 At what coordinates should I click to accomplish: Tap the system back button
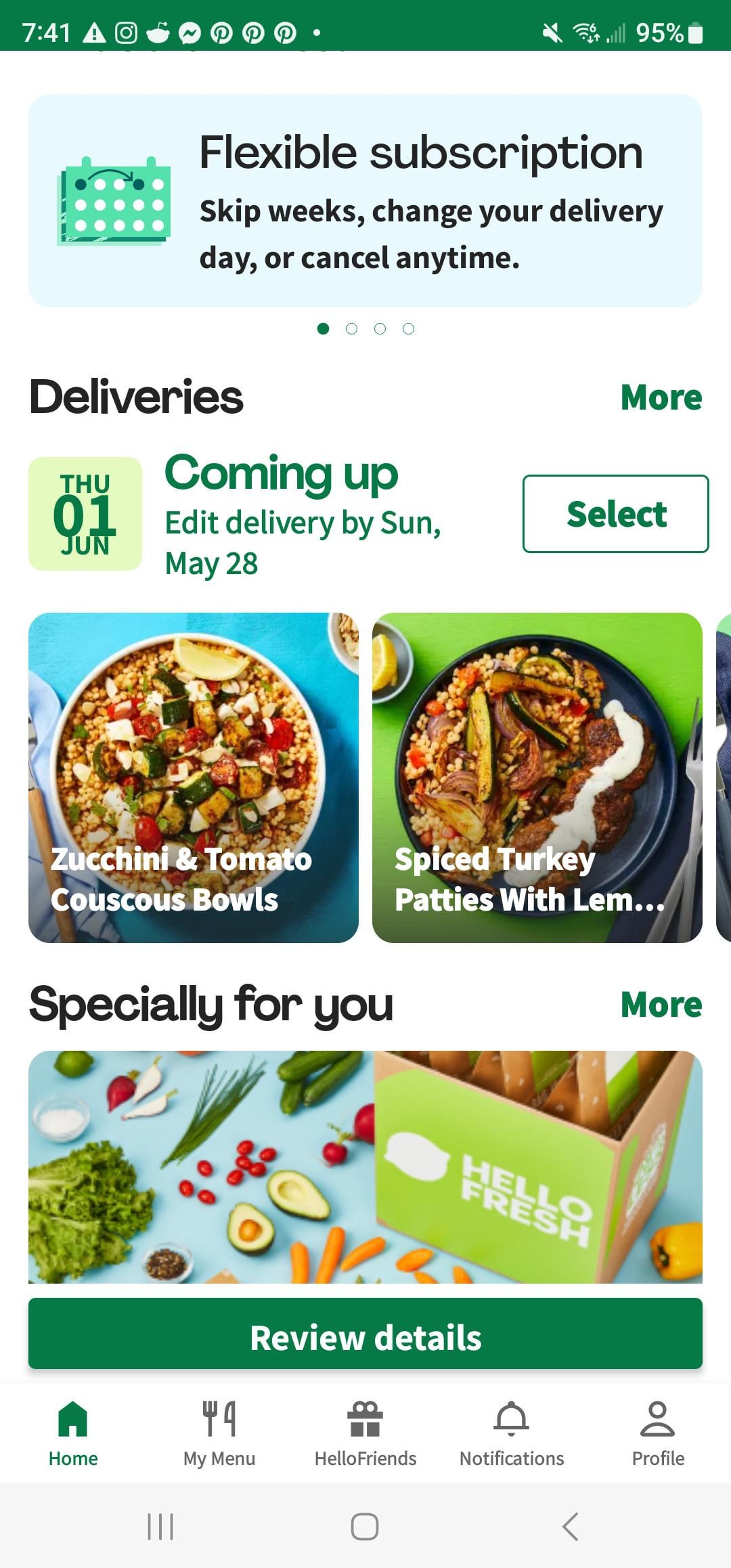pyautogui.click(x=570, y=1526)
